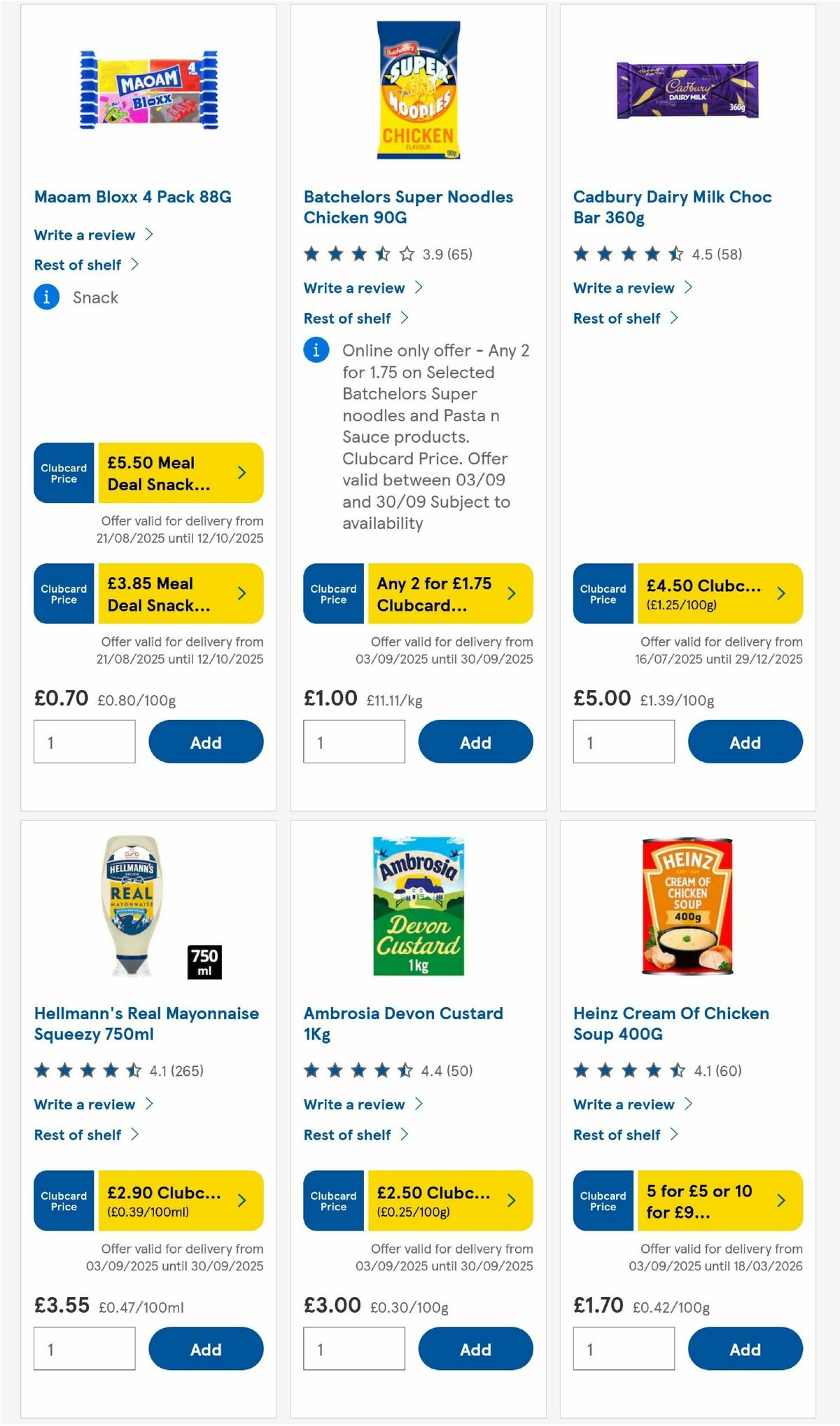Screen dimensions: 840x1426
Task: Click the star rating for Hellmann's mayonnaise
Action: coord(87,1070)
